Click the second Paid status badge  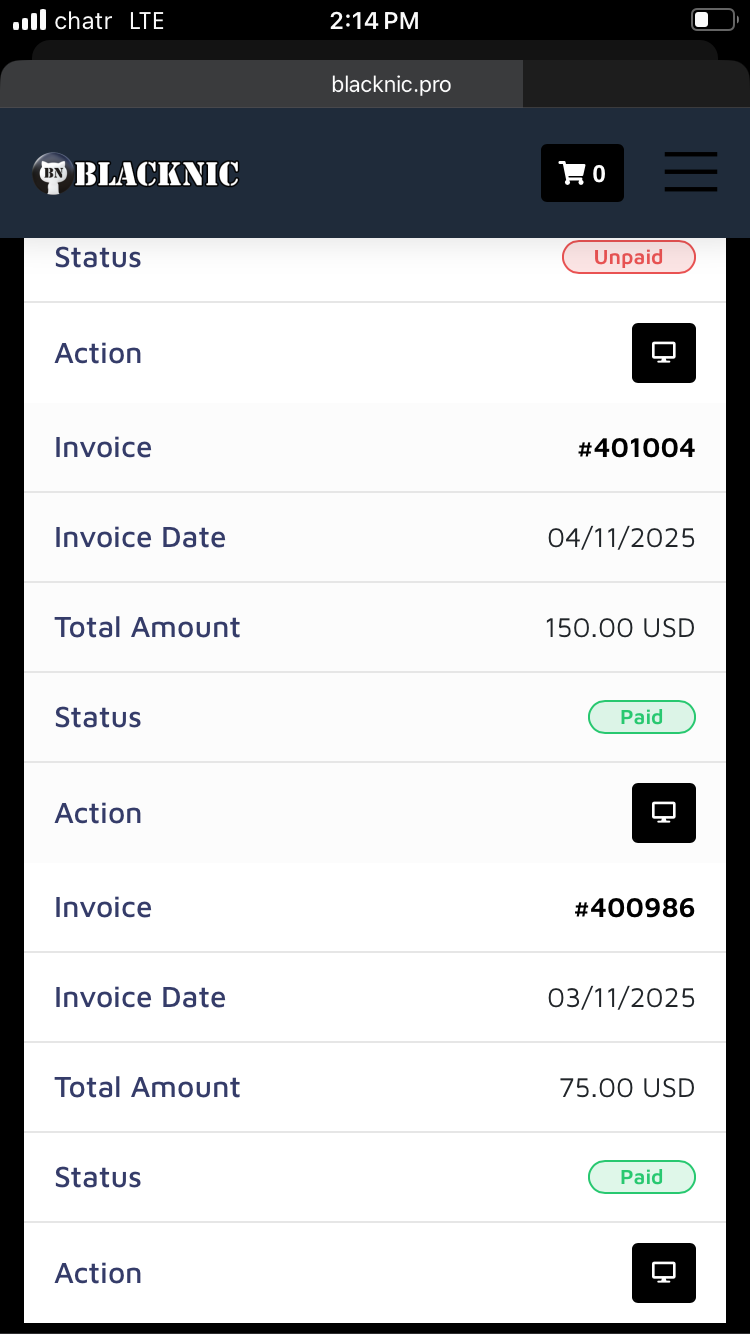(641, 1177)
